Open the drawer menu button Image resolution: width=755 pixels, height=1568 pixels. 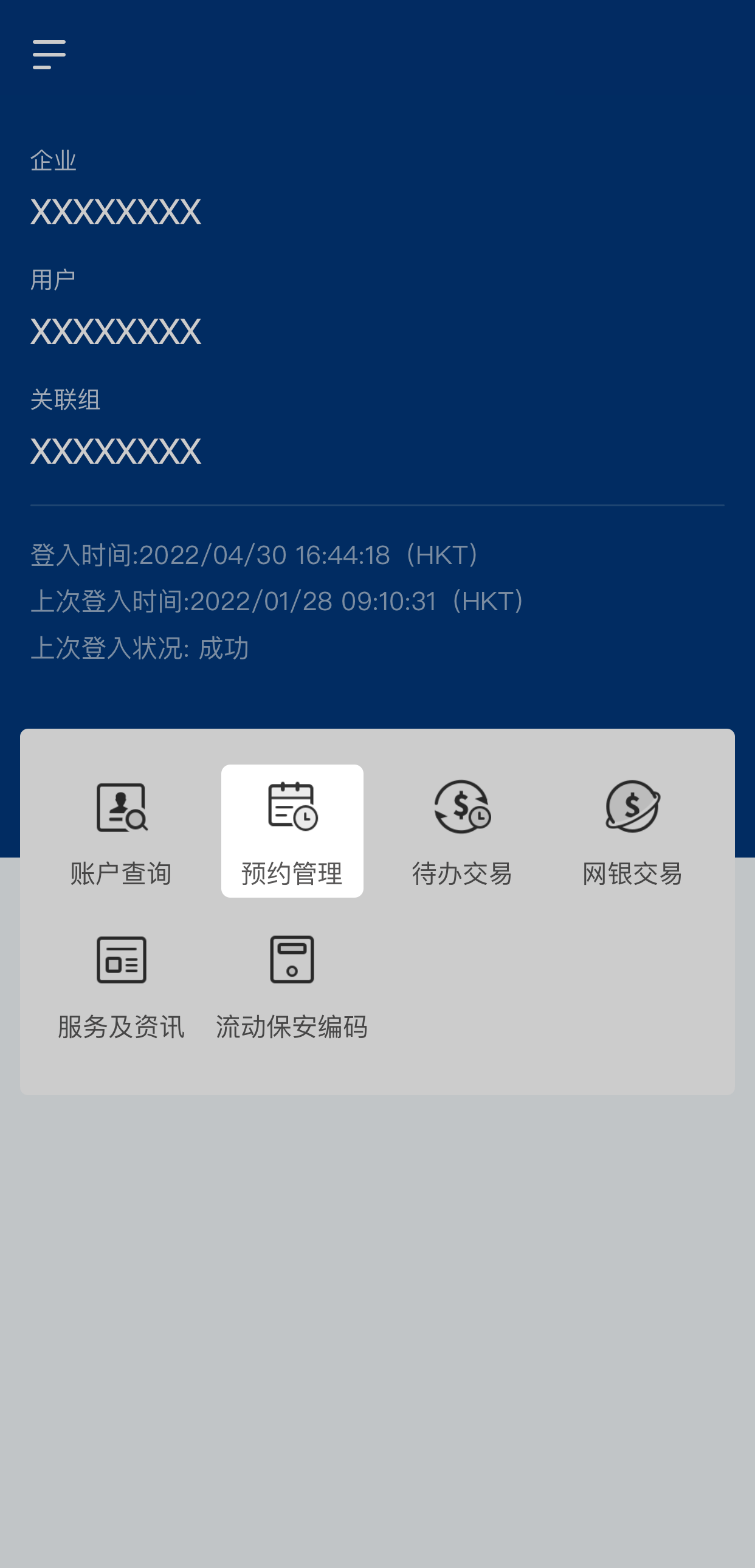[x=49, y=55]
